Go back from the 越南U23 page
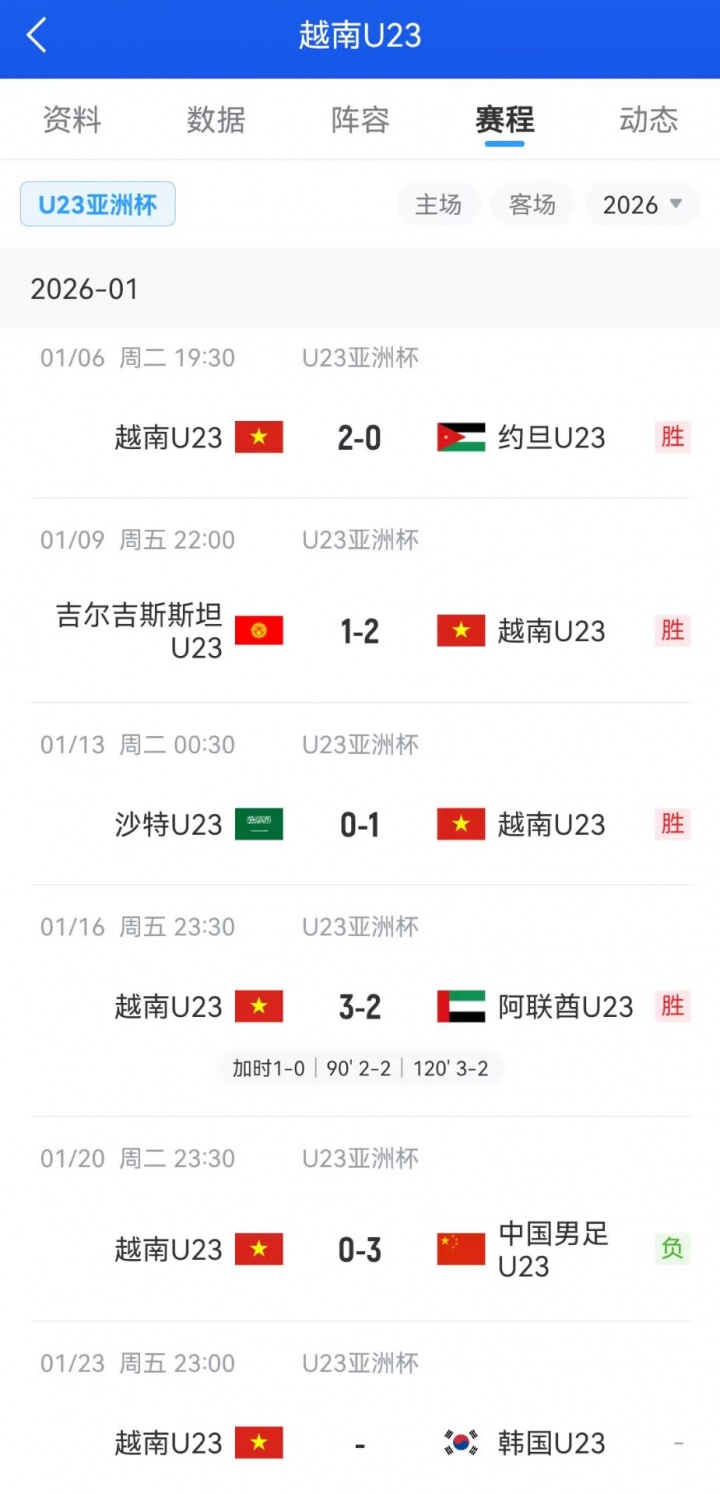 point(37,36)
